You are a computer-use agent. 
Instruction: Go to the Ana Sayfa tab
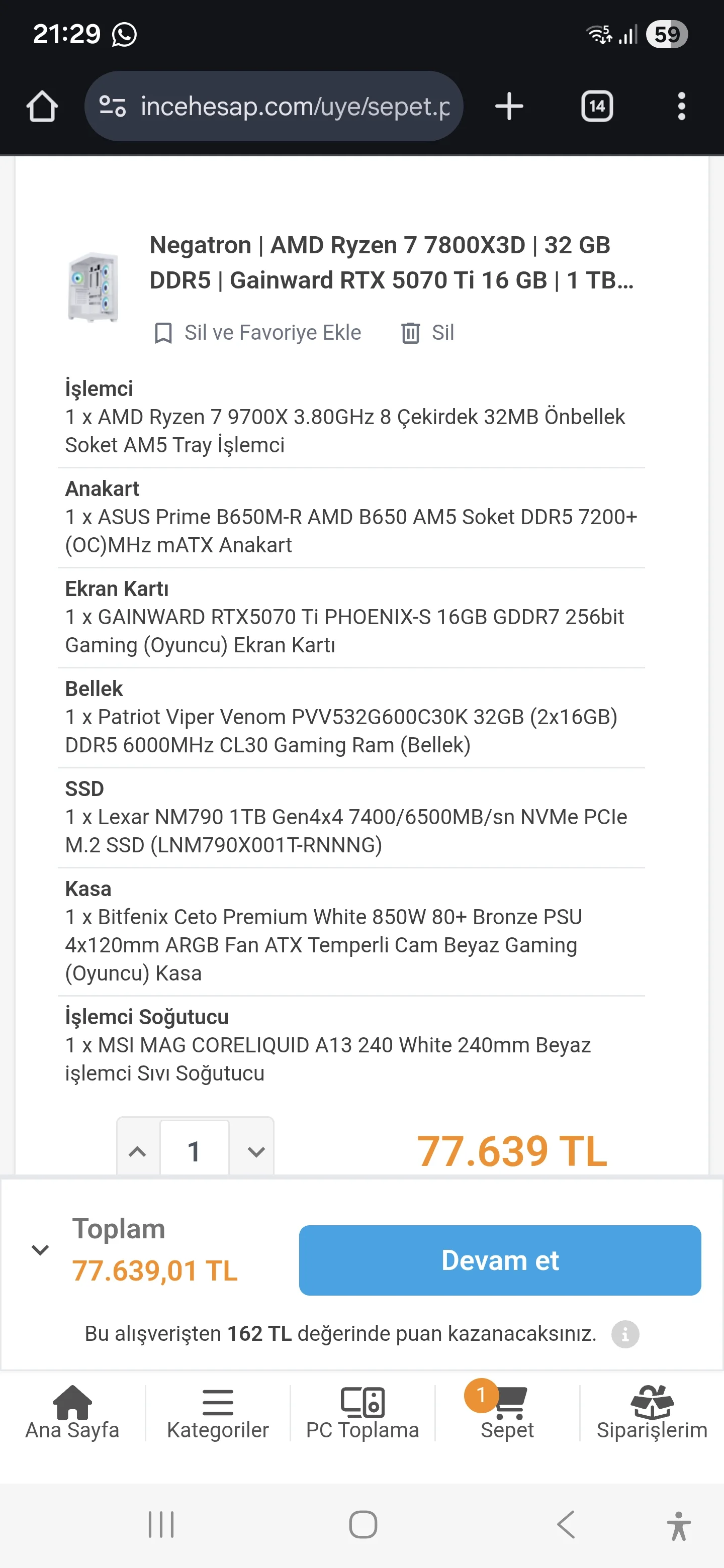[x=72, y=1413]
